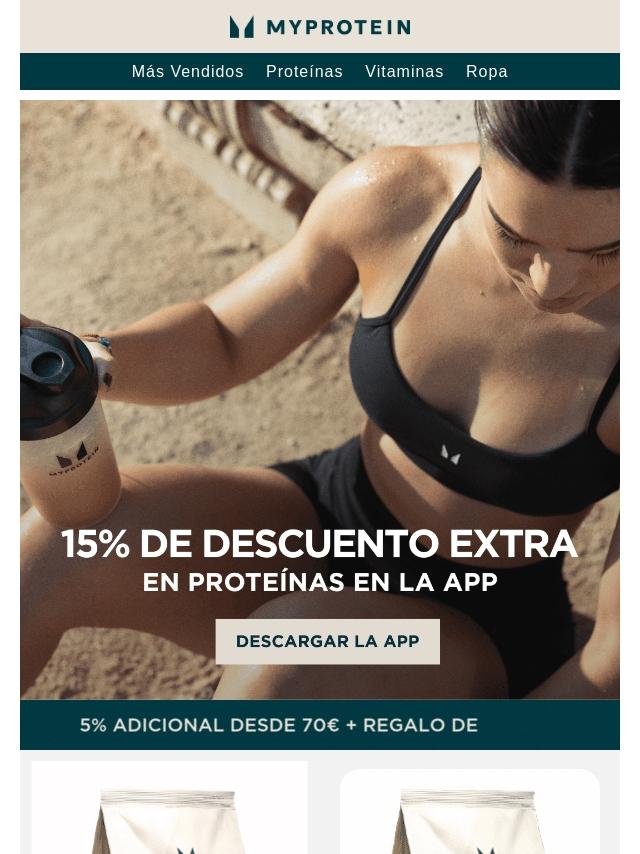Go to the Proteínas category
This screenshot has width=640, height=854.
click(x=304, y=72)
